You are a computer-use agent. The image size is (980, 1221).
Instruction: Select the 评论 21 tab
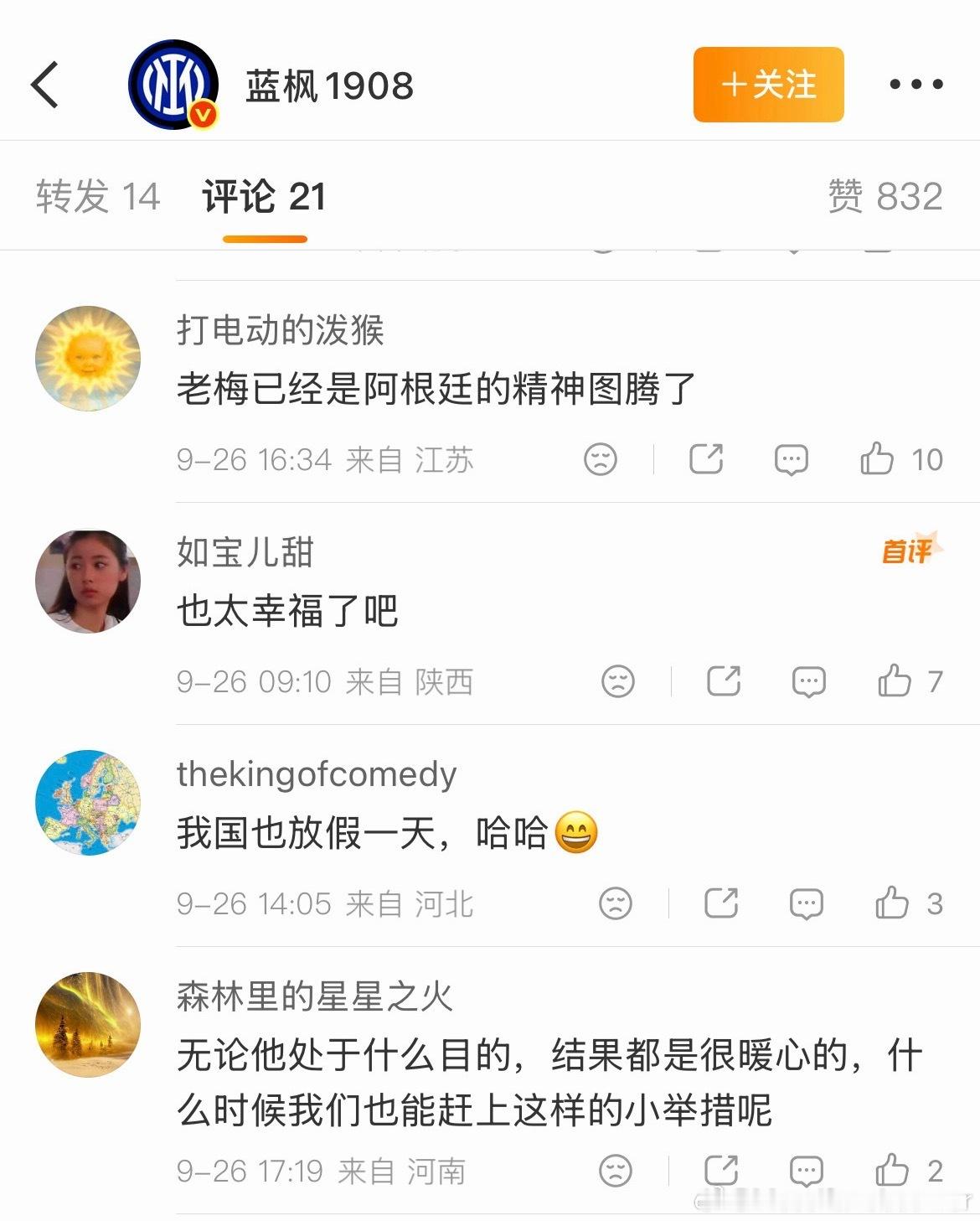(x=264, y=197)
